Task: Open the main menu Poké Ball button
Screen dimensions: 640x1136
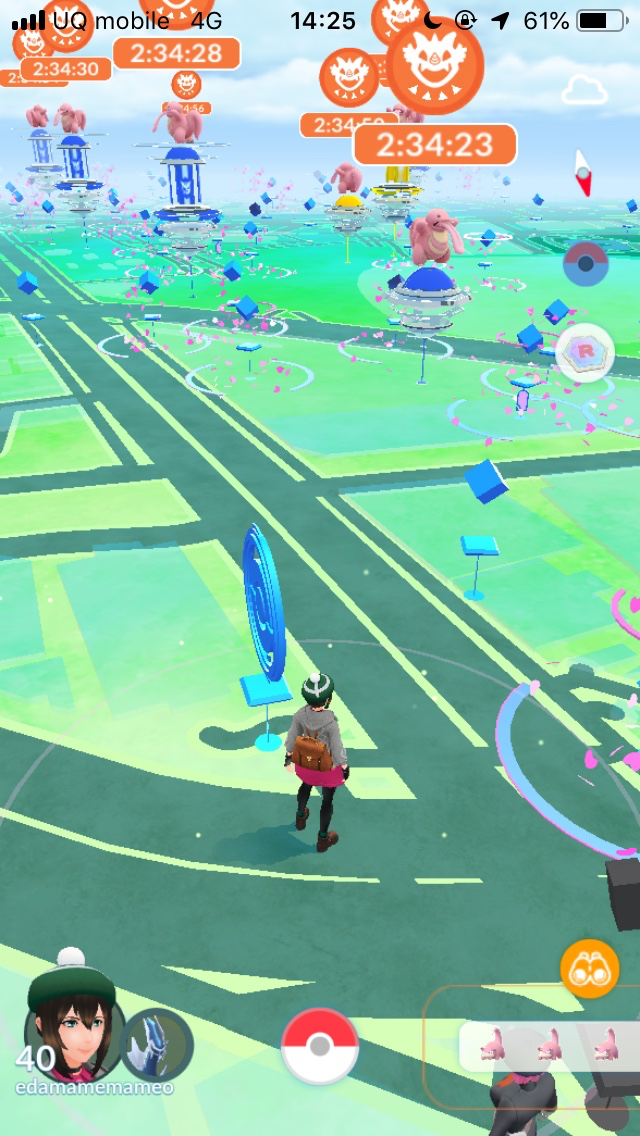Action: (320, 1045)
